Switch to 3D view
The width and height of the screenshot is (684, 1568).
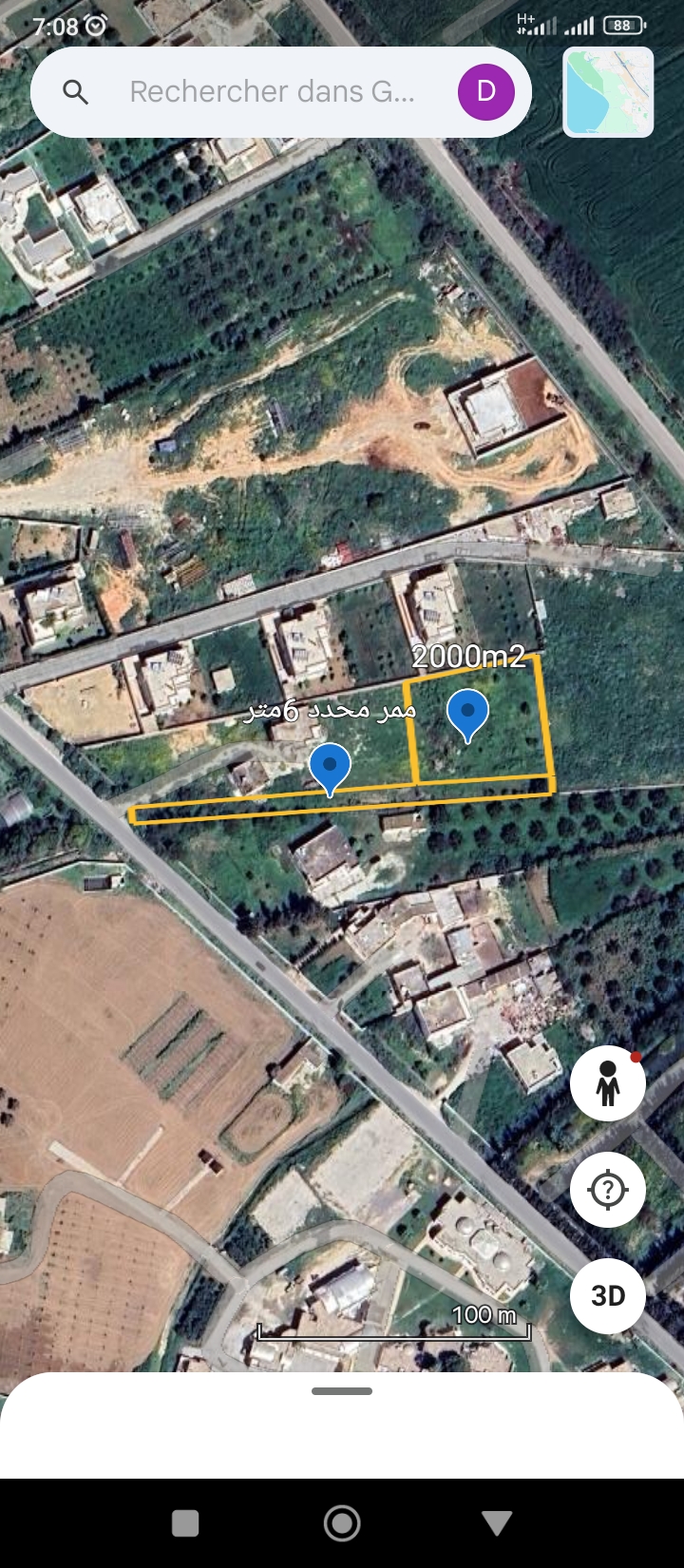click(608, 1295)
